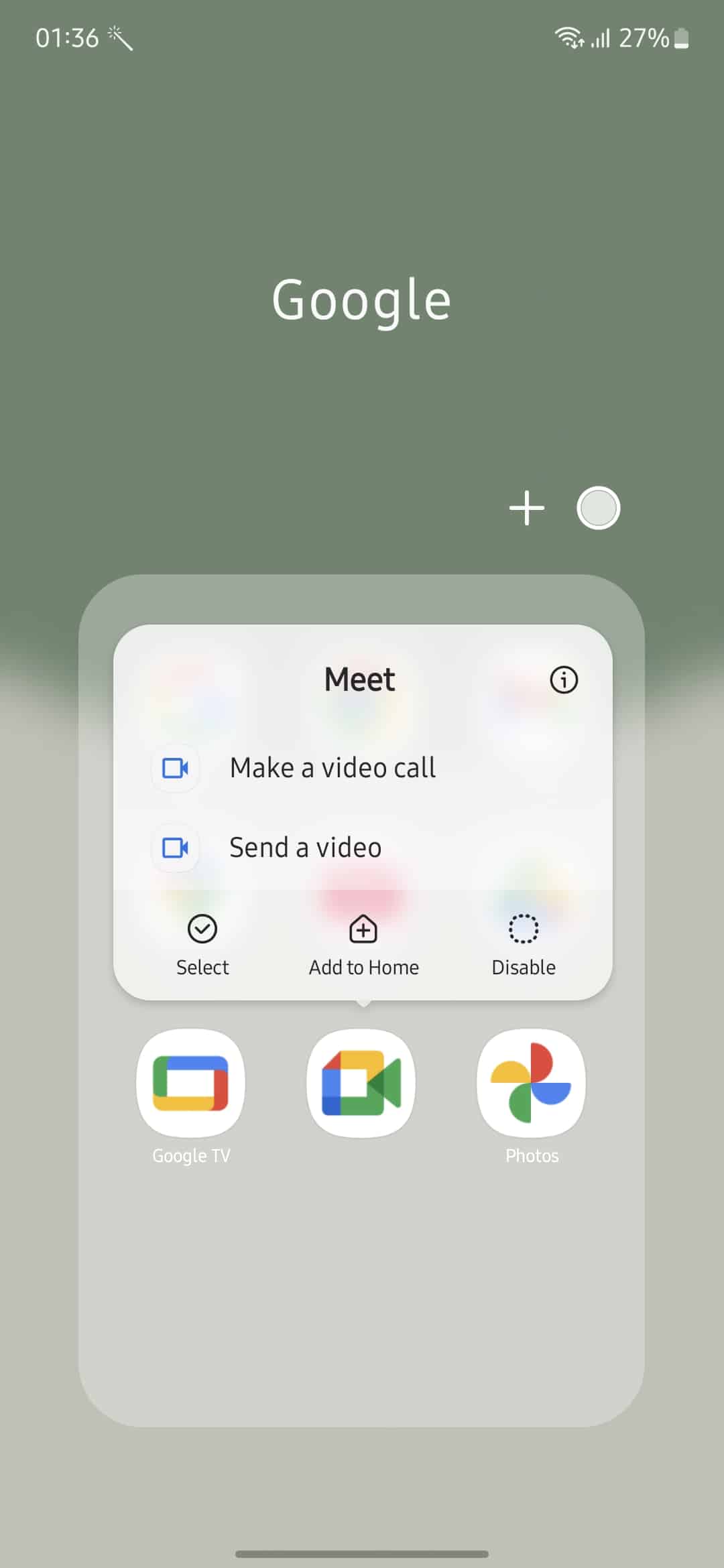Viewport: 724px width, 1568px height.
Task: Open Meet app info
Action: tap(563, 679)
